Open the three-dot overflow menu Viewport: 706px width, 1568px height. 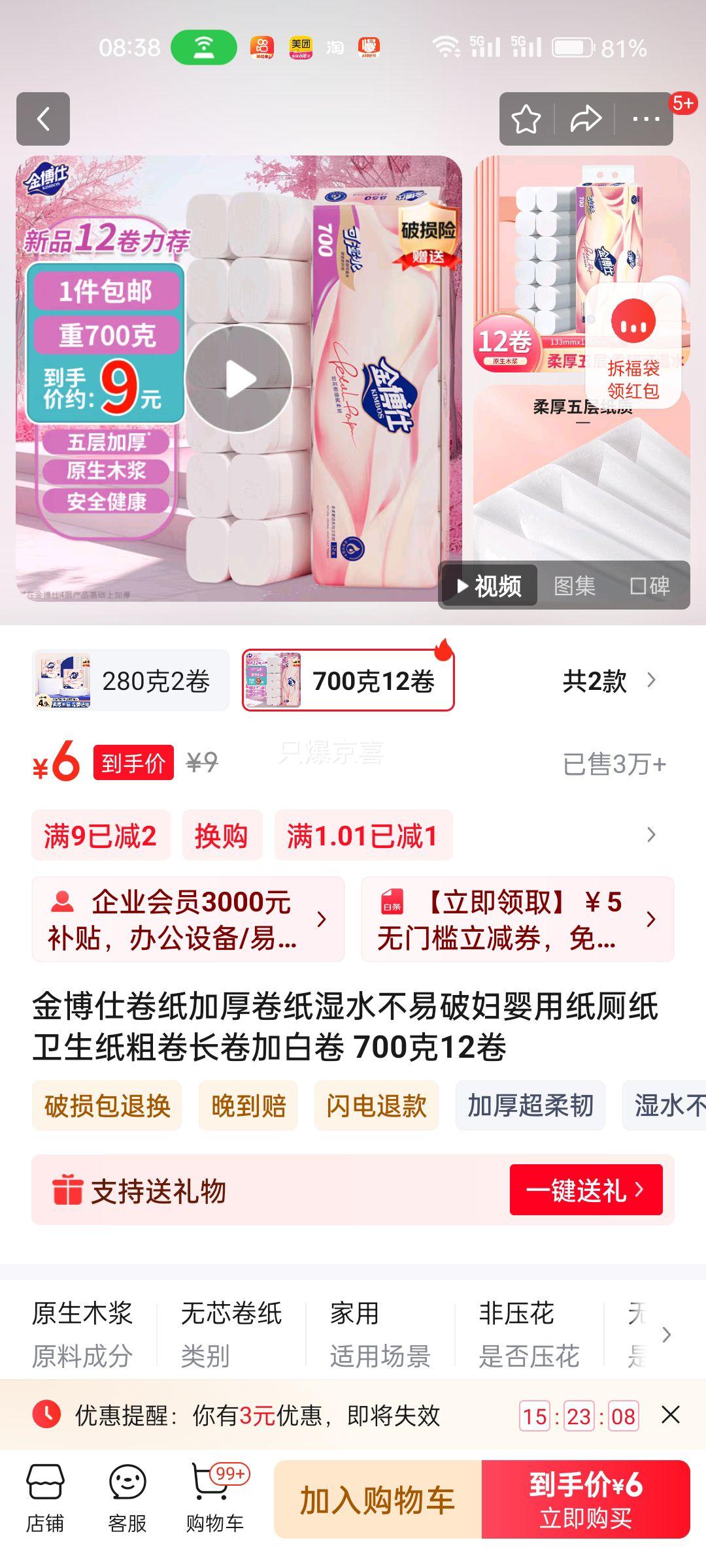(x=645, y=119)
